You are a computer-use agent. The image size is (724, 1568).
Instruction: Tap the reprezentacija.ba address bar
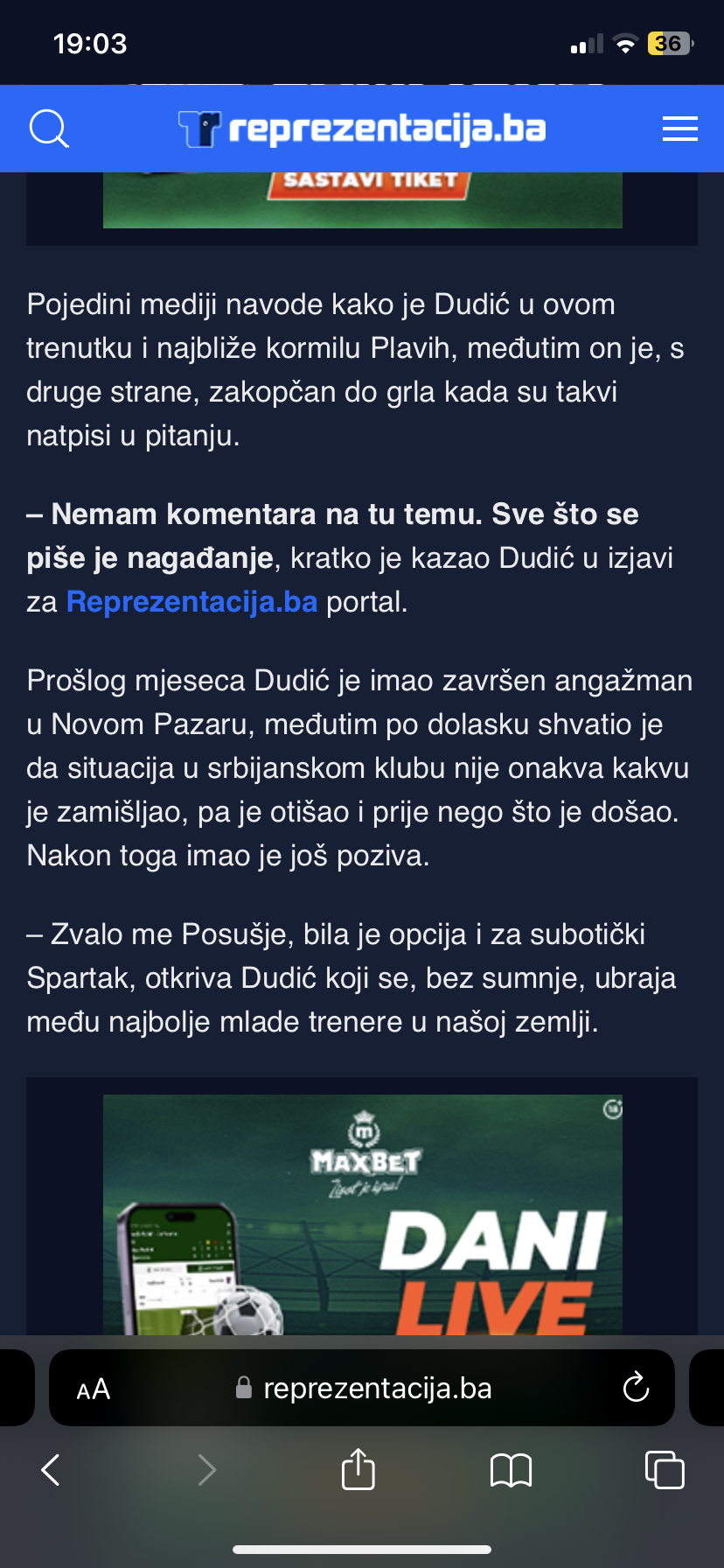(376, 1389)
